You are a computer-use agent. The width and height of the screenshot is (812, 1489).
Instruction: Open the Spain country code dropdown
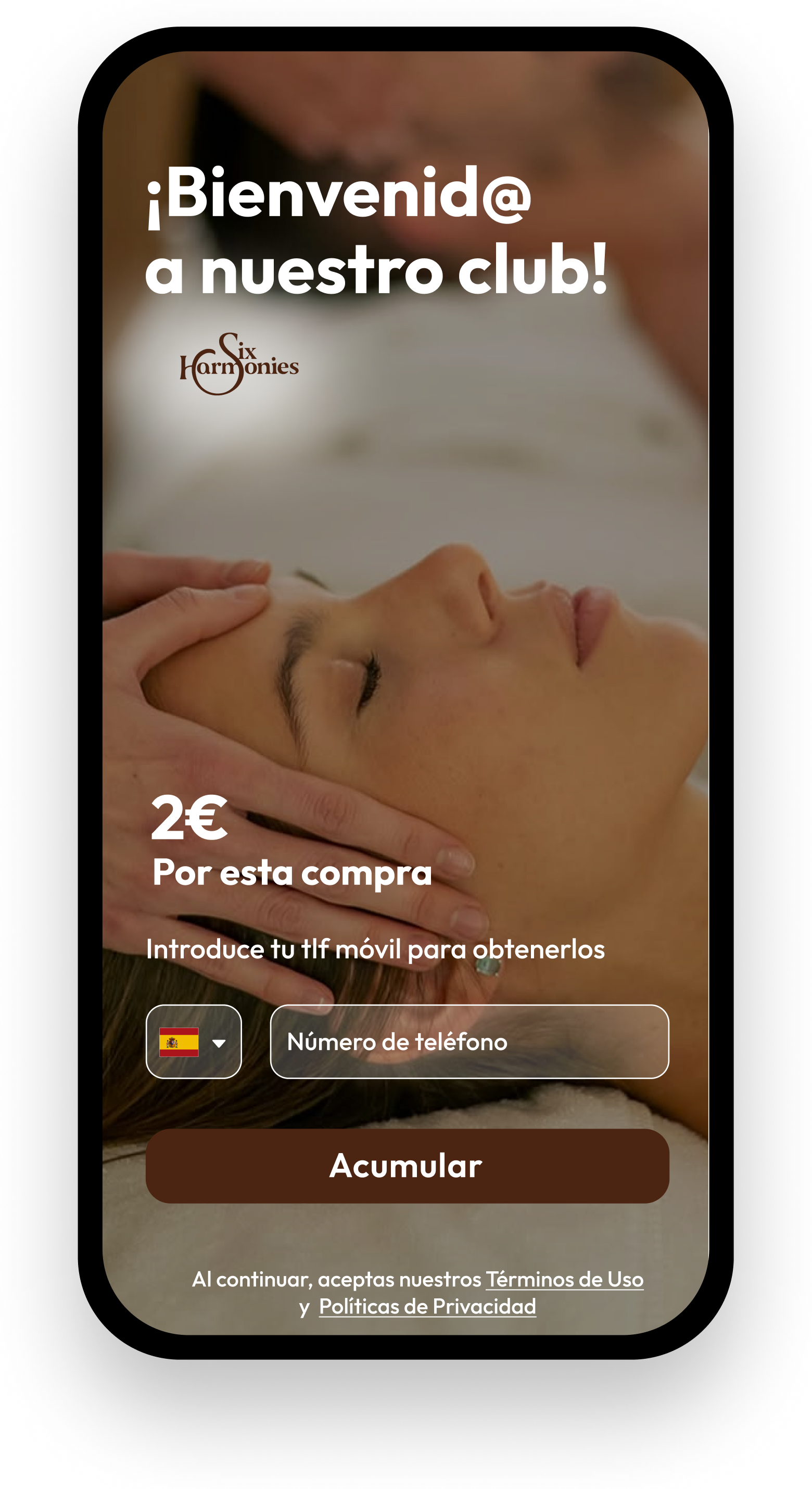click(194, 1042)
